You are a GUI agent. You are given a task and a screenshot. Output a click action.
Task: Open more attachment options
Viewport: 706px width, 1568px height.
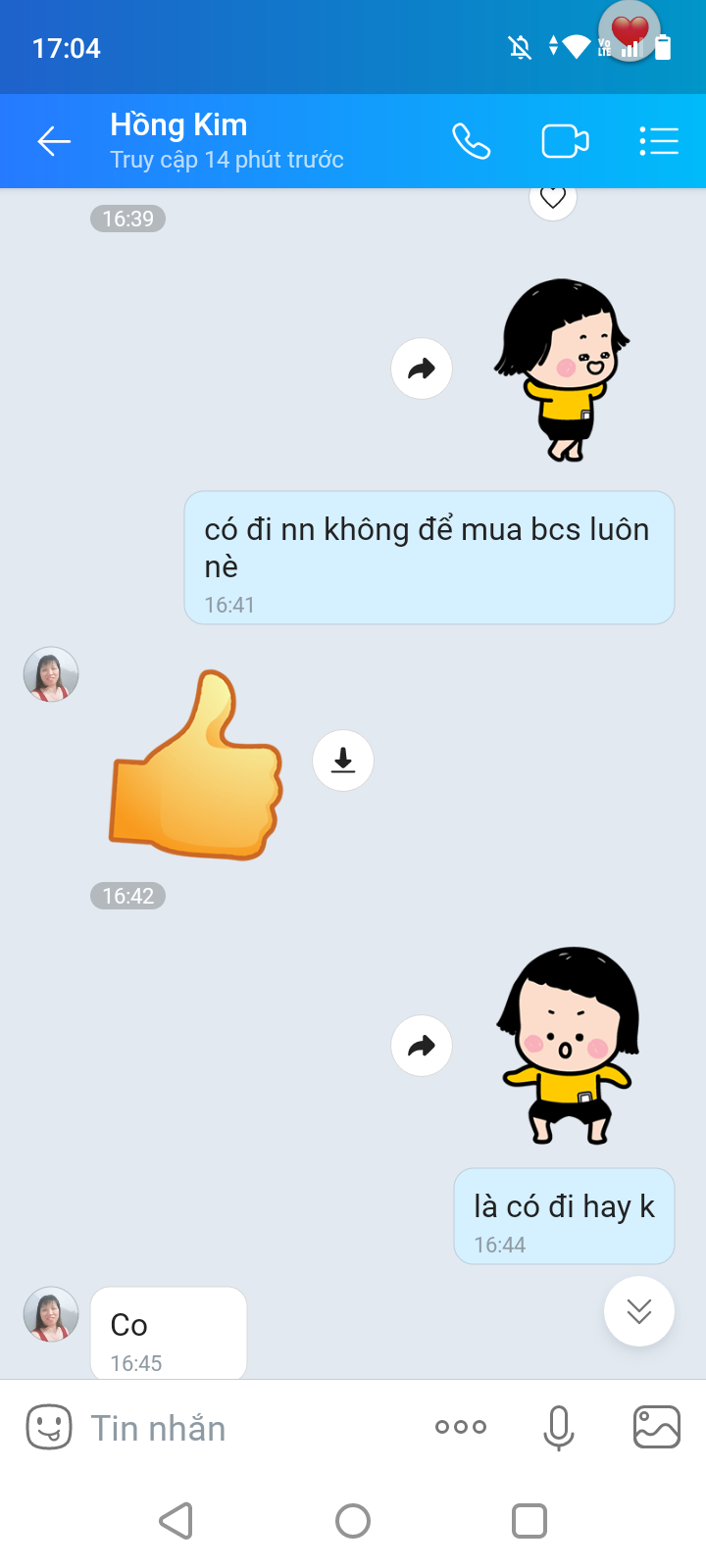tap(461, 1427)
